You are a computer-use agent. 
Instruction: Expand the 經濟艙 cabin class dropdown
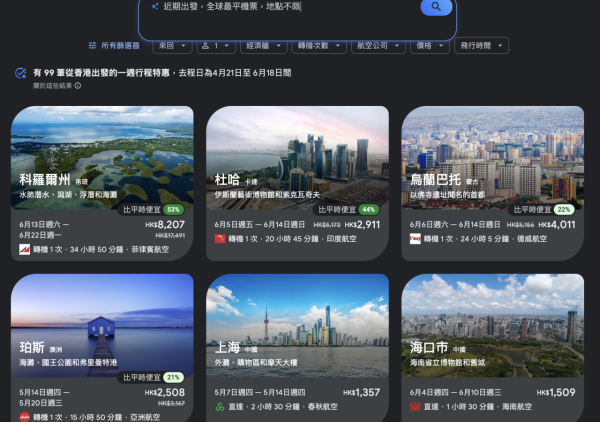263,46
